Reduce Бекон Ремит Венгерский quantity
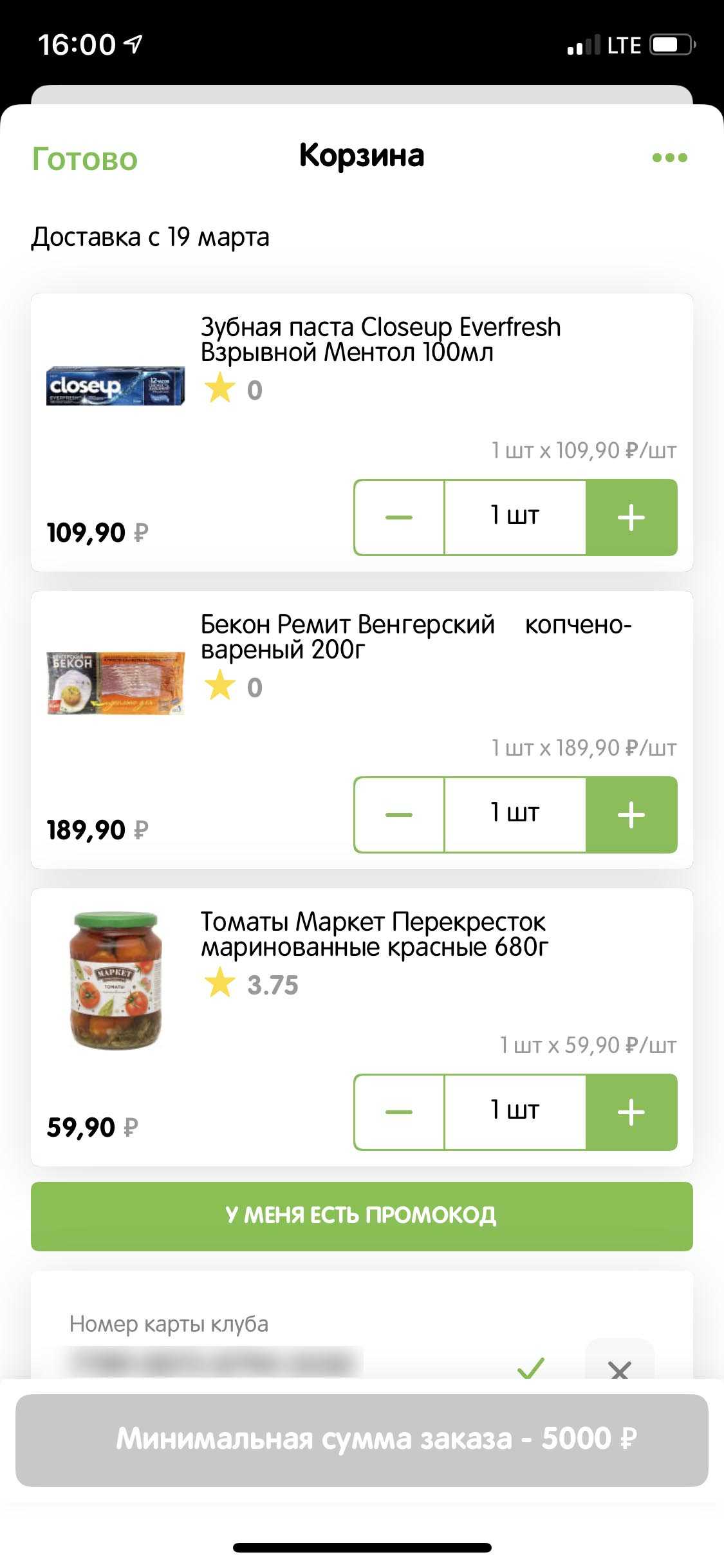 [399, 815]
